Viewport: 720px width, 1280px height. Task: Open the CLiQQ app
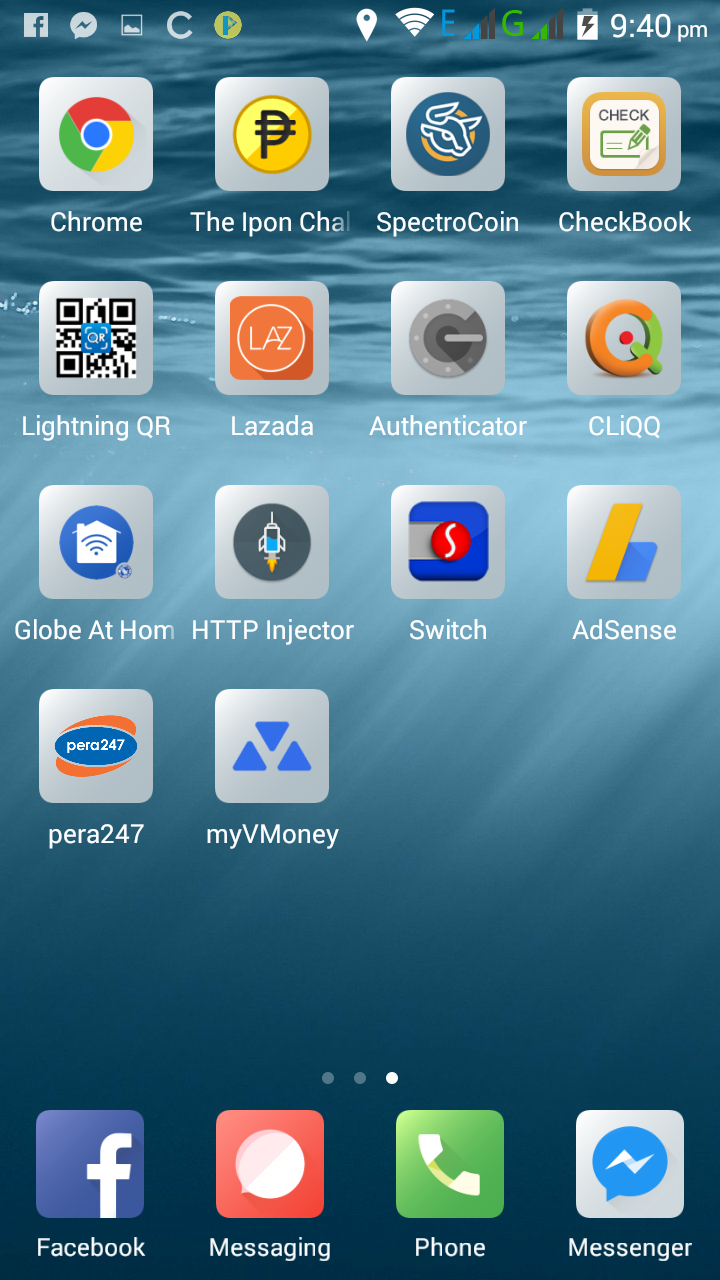[624, 338]
